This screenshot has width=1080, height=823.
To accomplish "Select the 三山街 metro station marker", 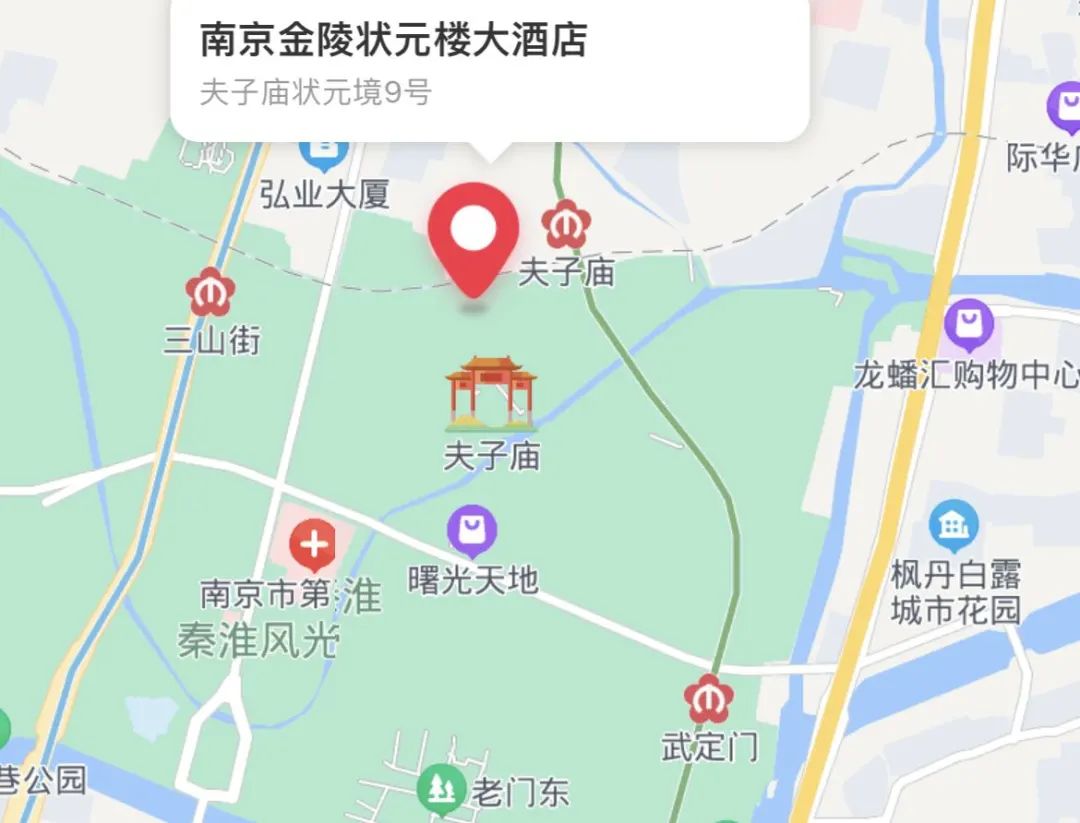I will click(210, 292).
